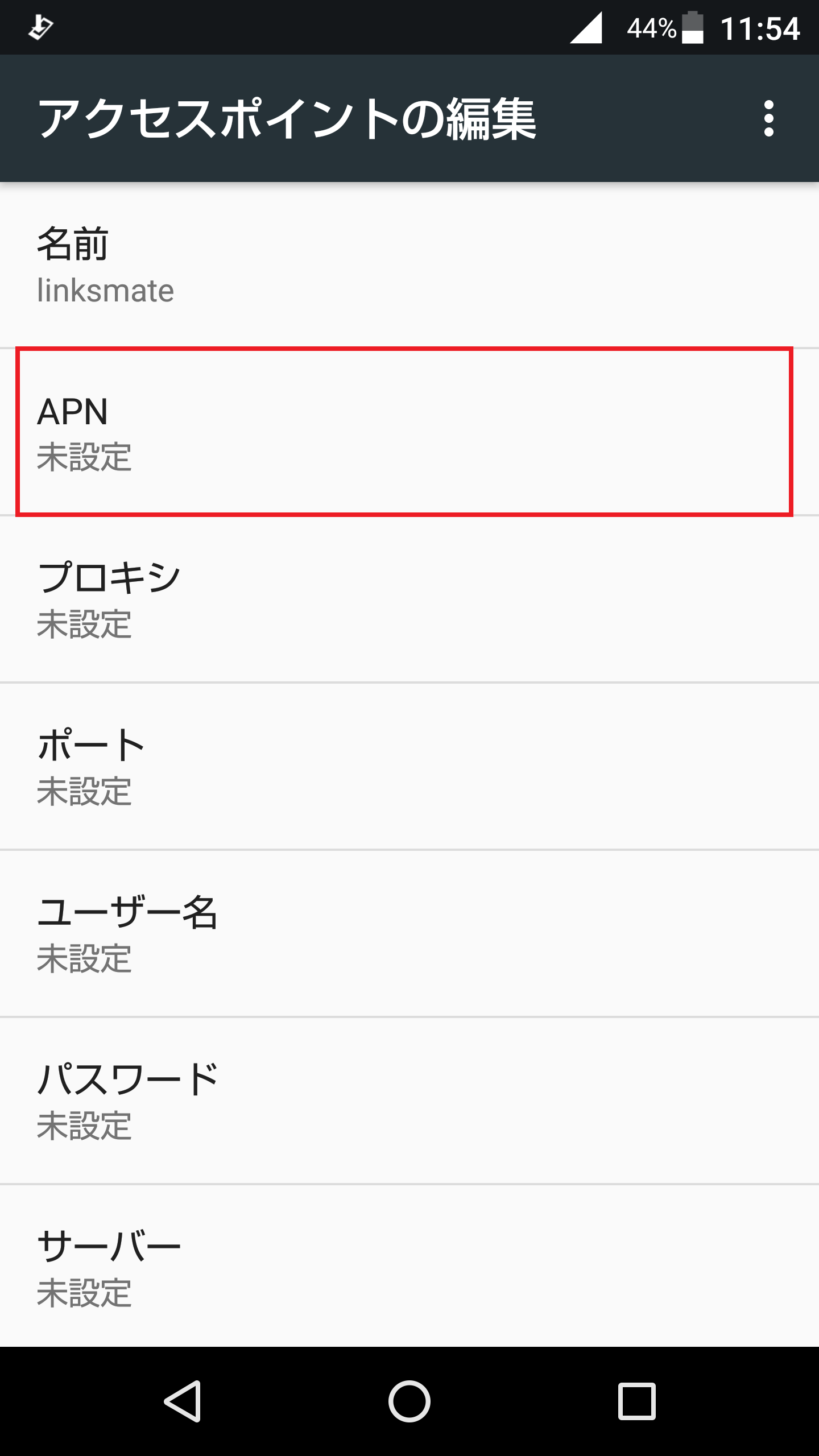Screen dimensions: 819x1456
Task: Open the three-dot overflow menu
Action: (768, 118)
